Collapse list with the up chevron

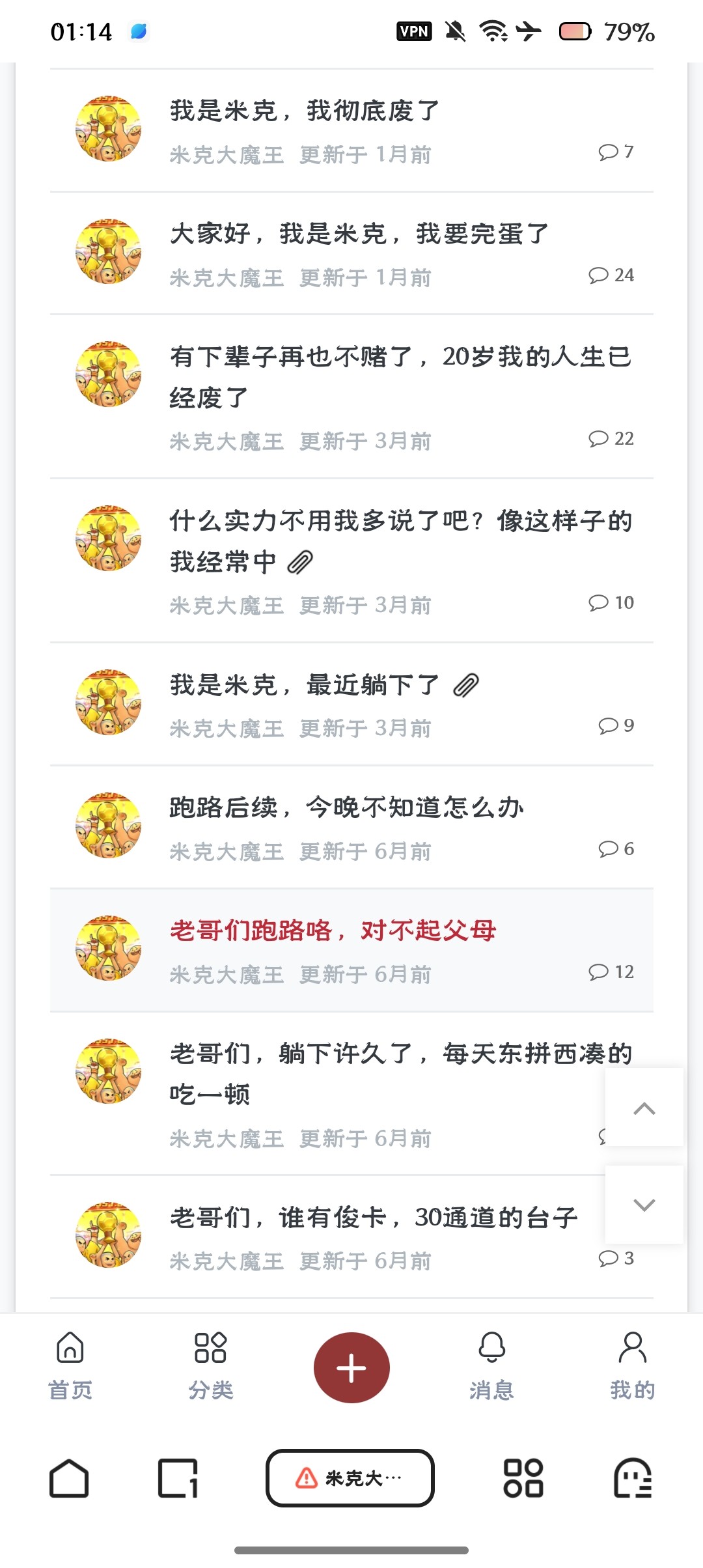click(x=644, y=1109)
